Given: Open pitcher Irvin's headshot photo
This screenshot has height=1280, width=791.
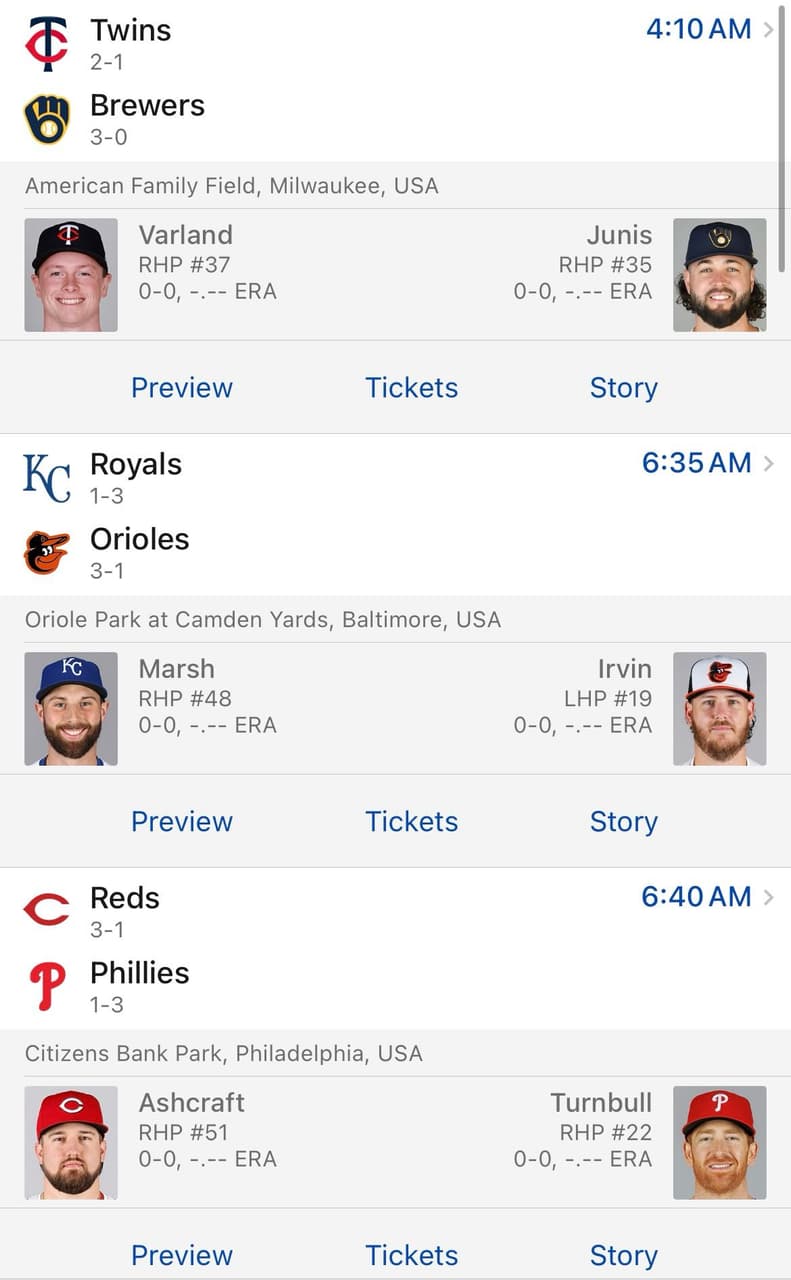Looking at the screenshot, I should pos(720,708).
